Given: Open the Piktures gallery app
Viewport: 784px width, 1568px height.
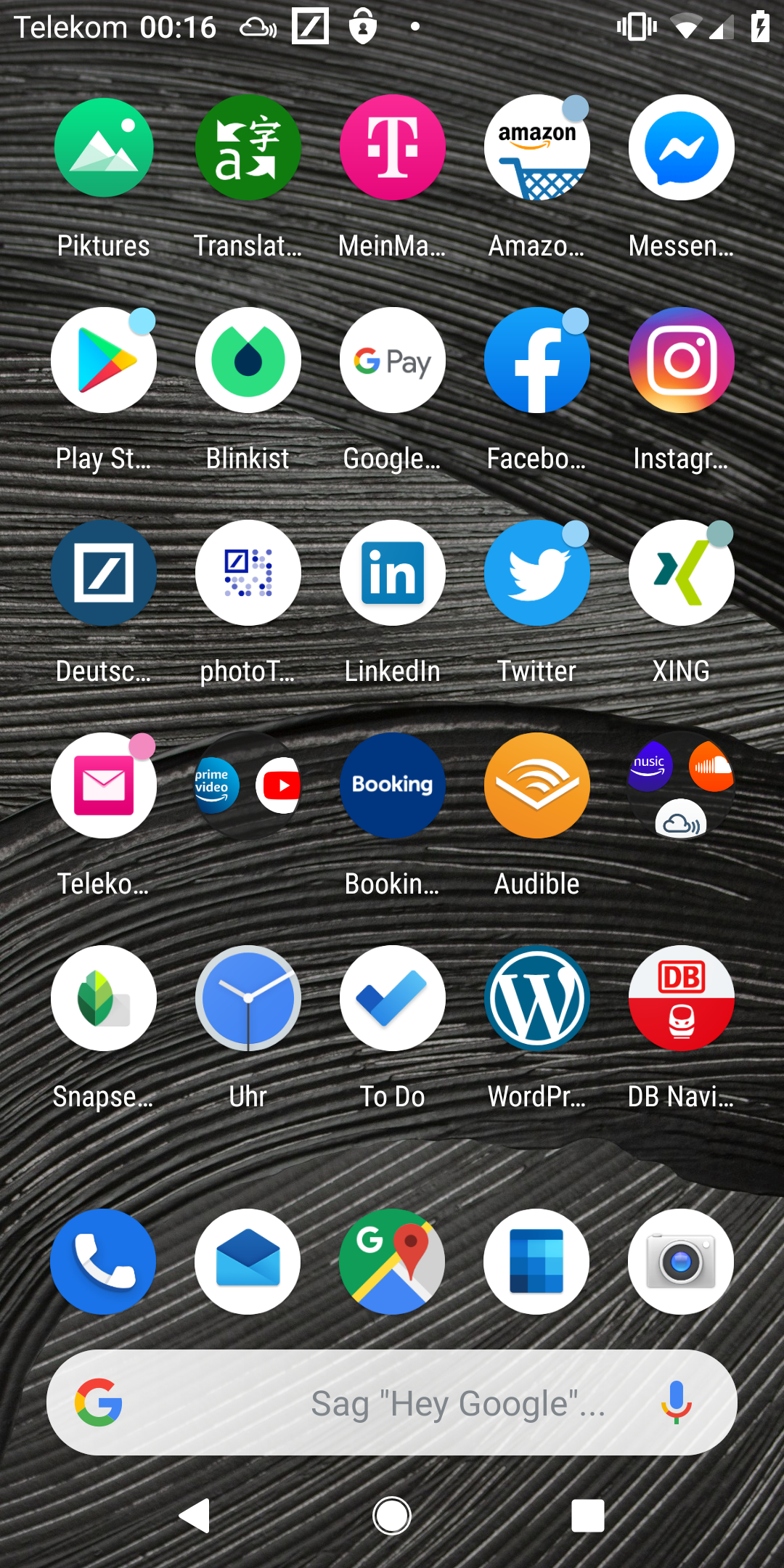Looking at the screenshot, I should coord(104,148).
